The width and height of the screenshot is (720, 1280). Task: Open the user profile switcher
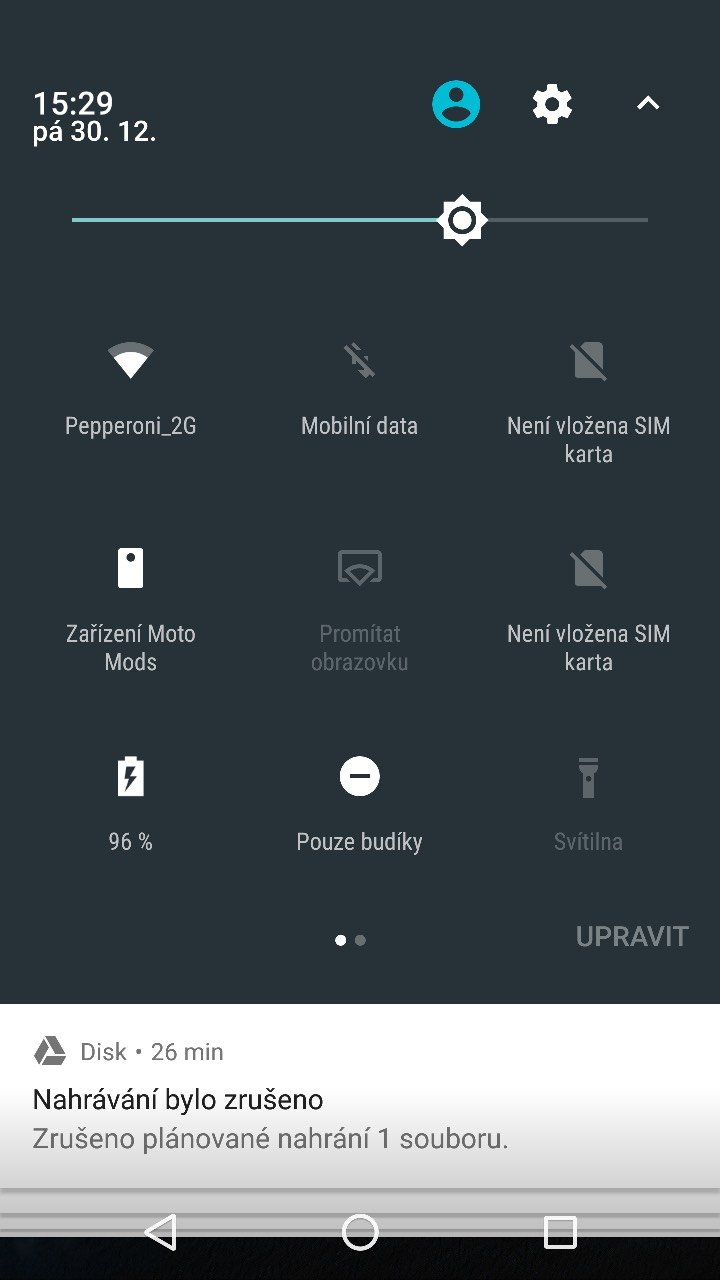[x=456, y=103]
